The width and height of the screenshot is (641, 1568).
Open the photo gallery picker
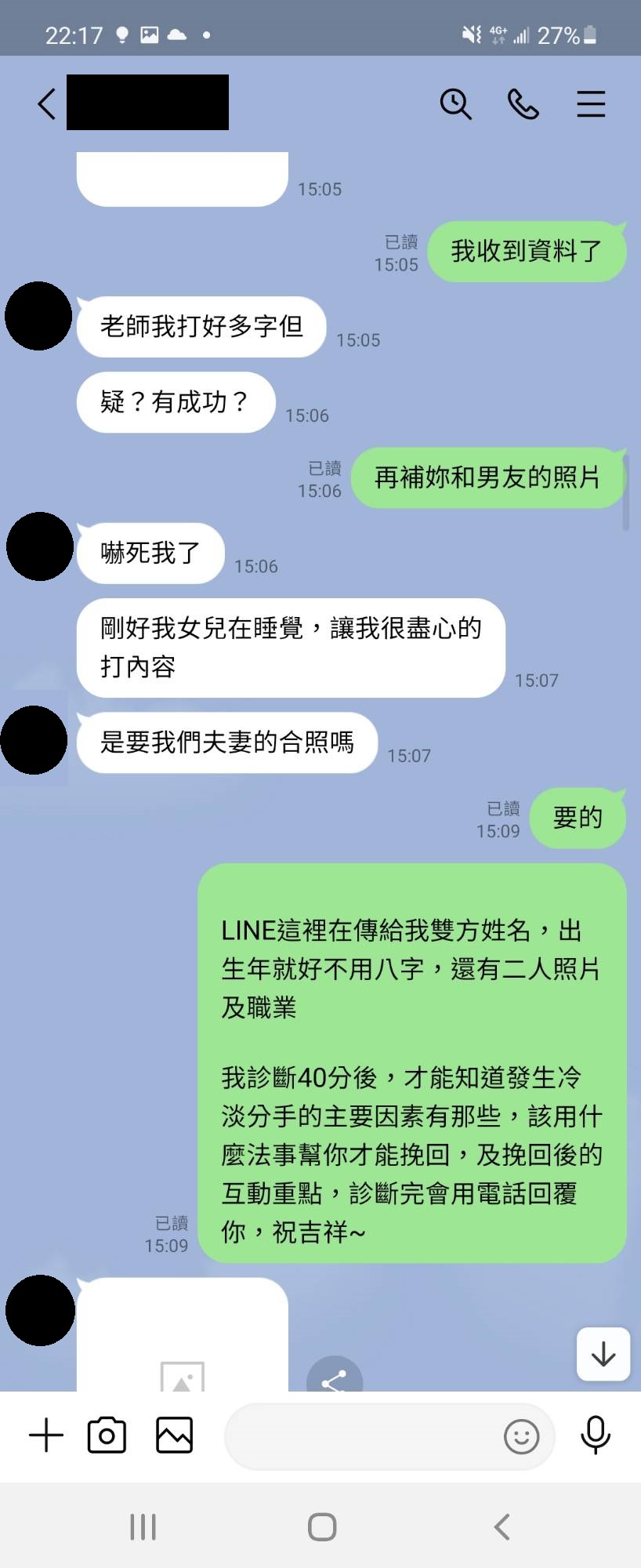pyautogui.click(x=174, y=1436)
